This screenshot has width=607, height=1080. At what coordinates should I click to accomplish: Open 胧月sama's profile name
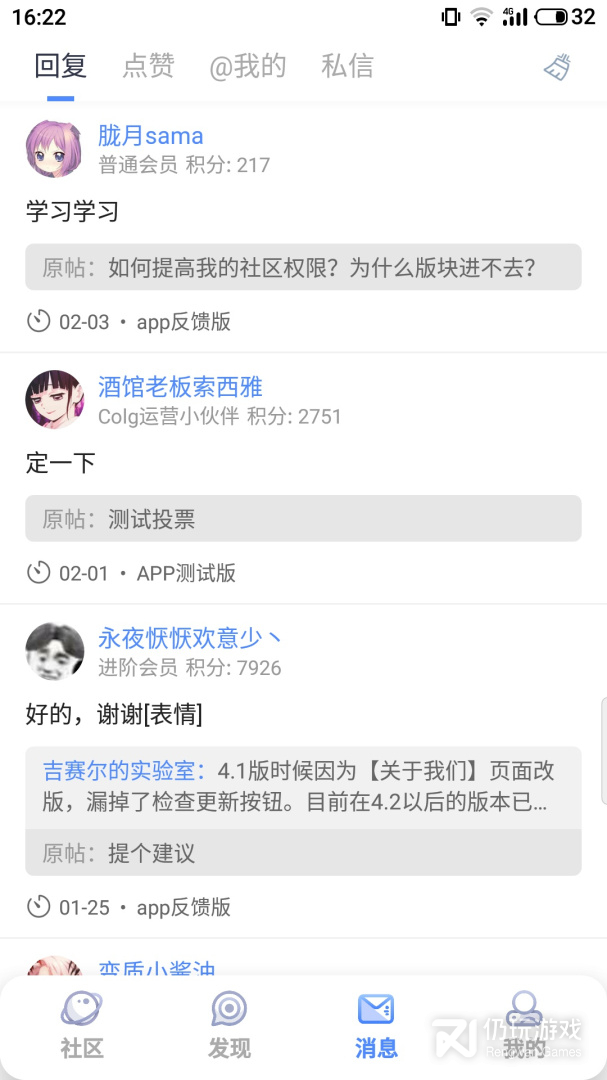(x=151, y=136)
